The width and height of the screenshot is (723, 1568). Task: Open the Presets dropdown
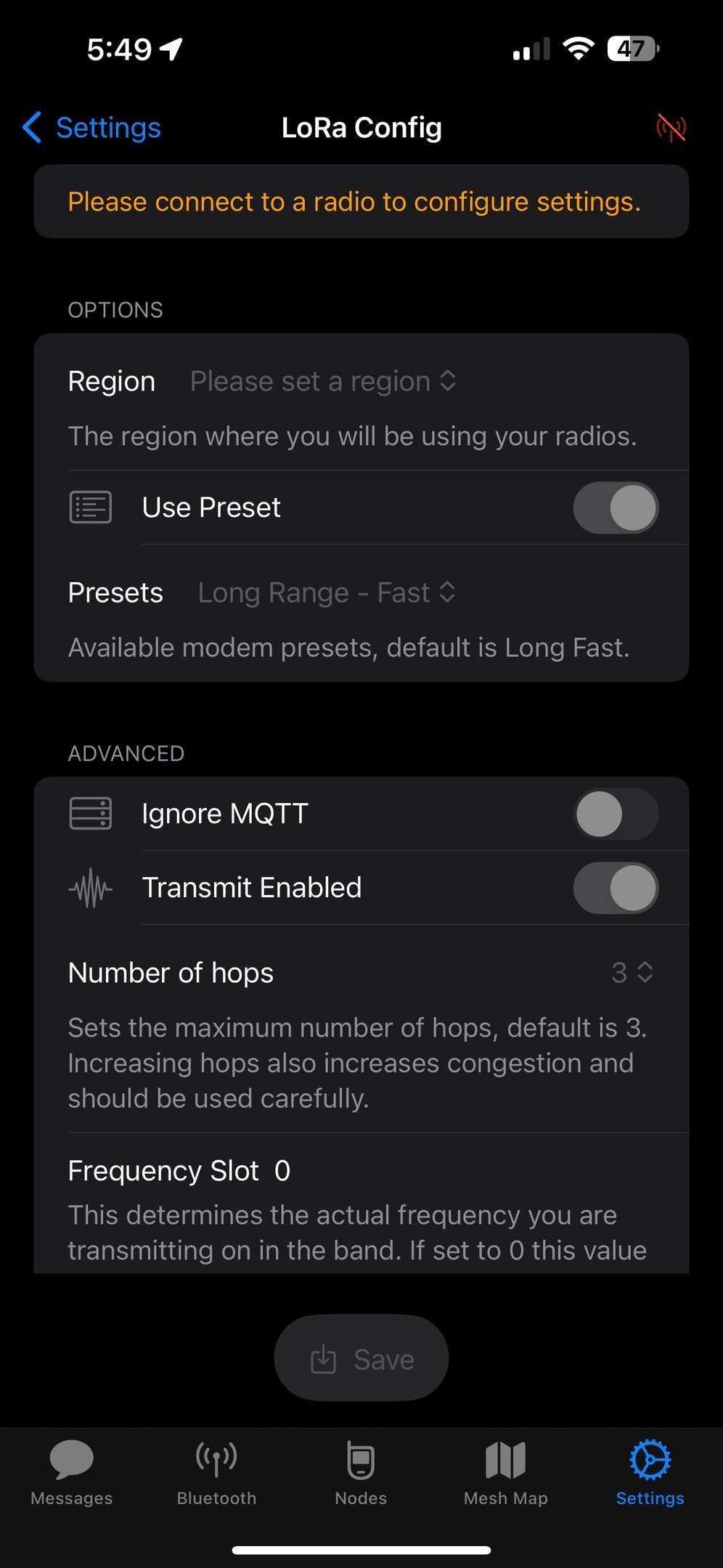(327, 592)
